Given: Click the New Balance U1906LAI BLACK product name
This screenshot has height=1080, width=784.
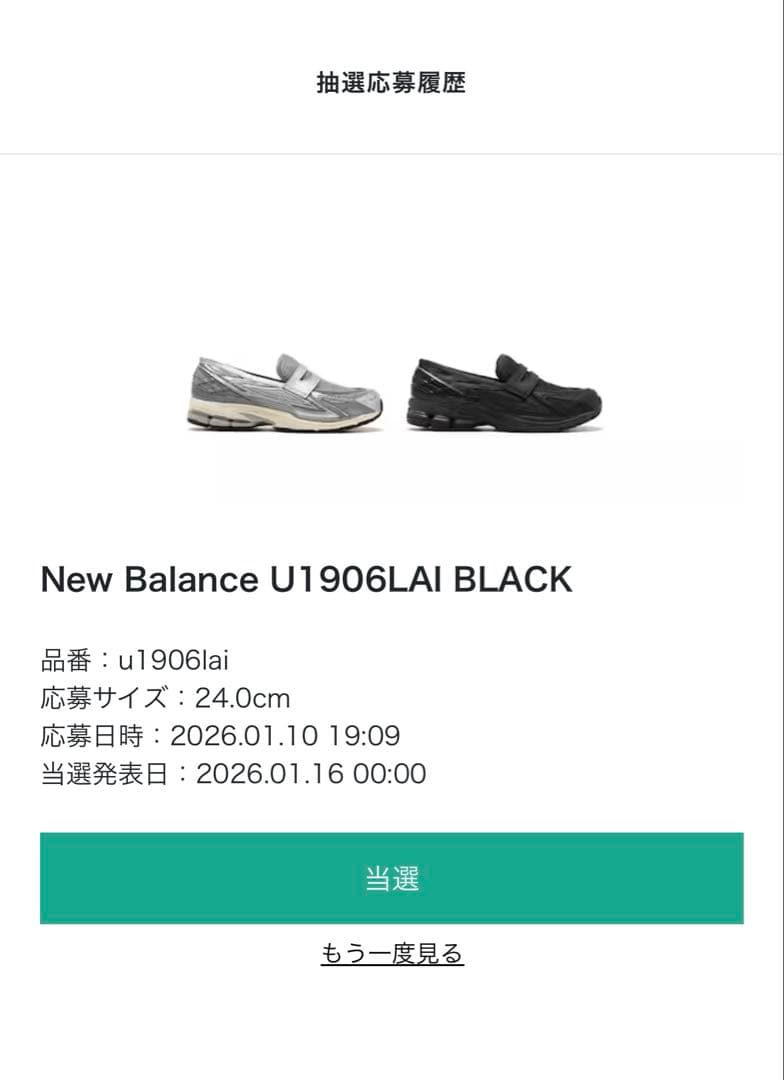Looking at the screenshot, I should [x=304, y=578].
